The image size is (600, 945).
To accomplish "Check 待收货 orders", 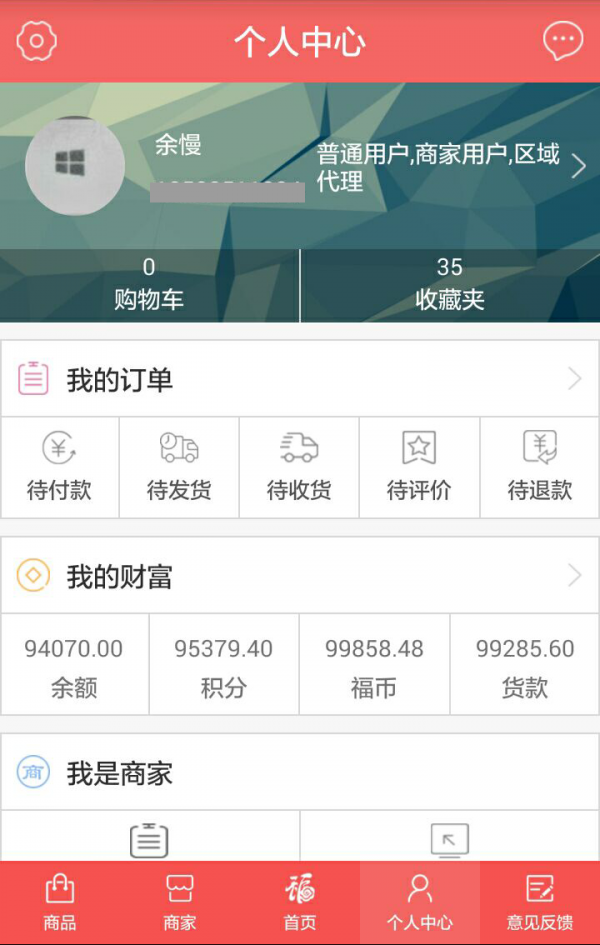I will (299, 467).
